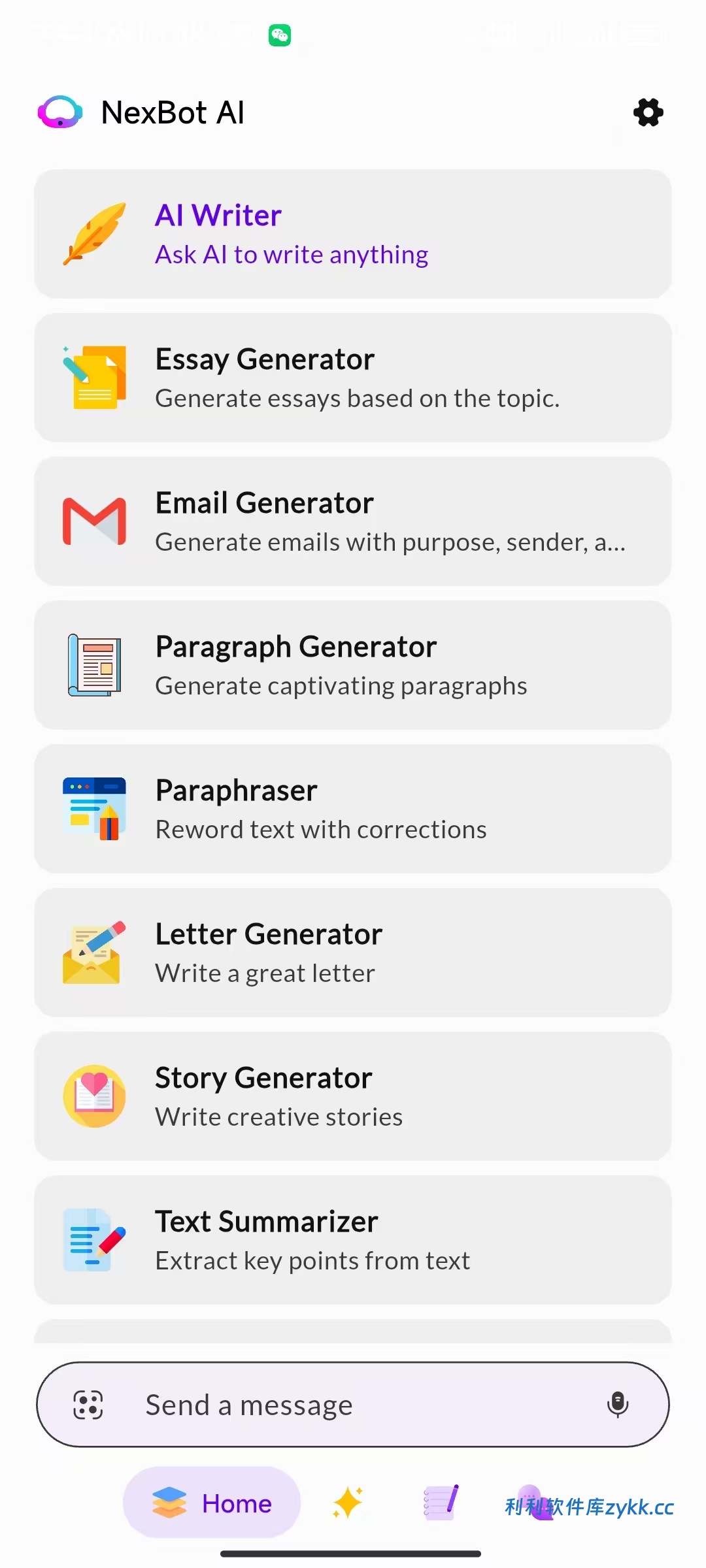This screenshot has width=706, height=1568.
Task: Switch to the notepad pencil tab
Action: click(x=441, y=1501)
